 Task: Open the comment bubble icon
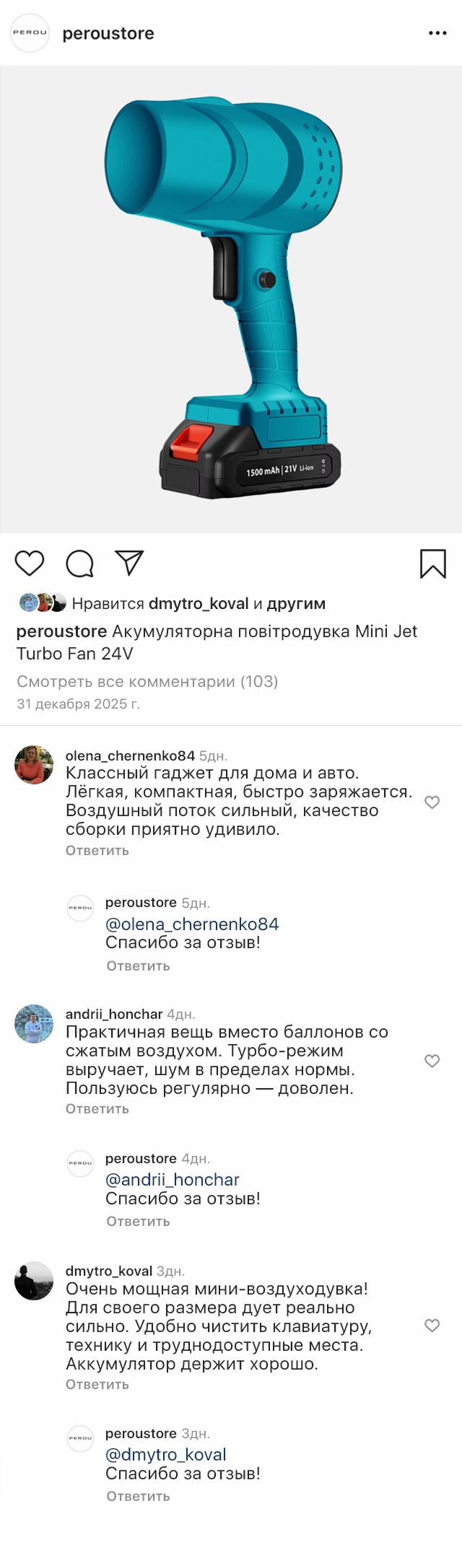point(79,563)
